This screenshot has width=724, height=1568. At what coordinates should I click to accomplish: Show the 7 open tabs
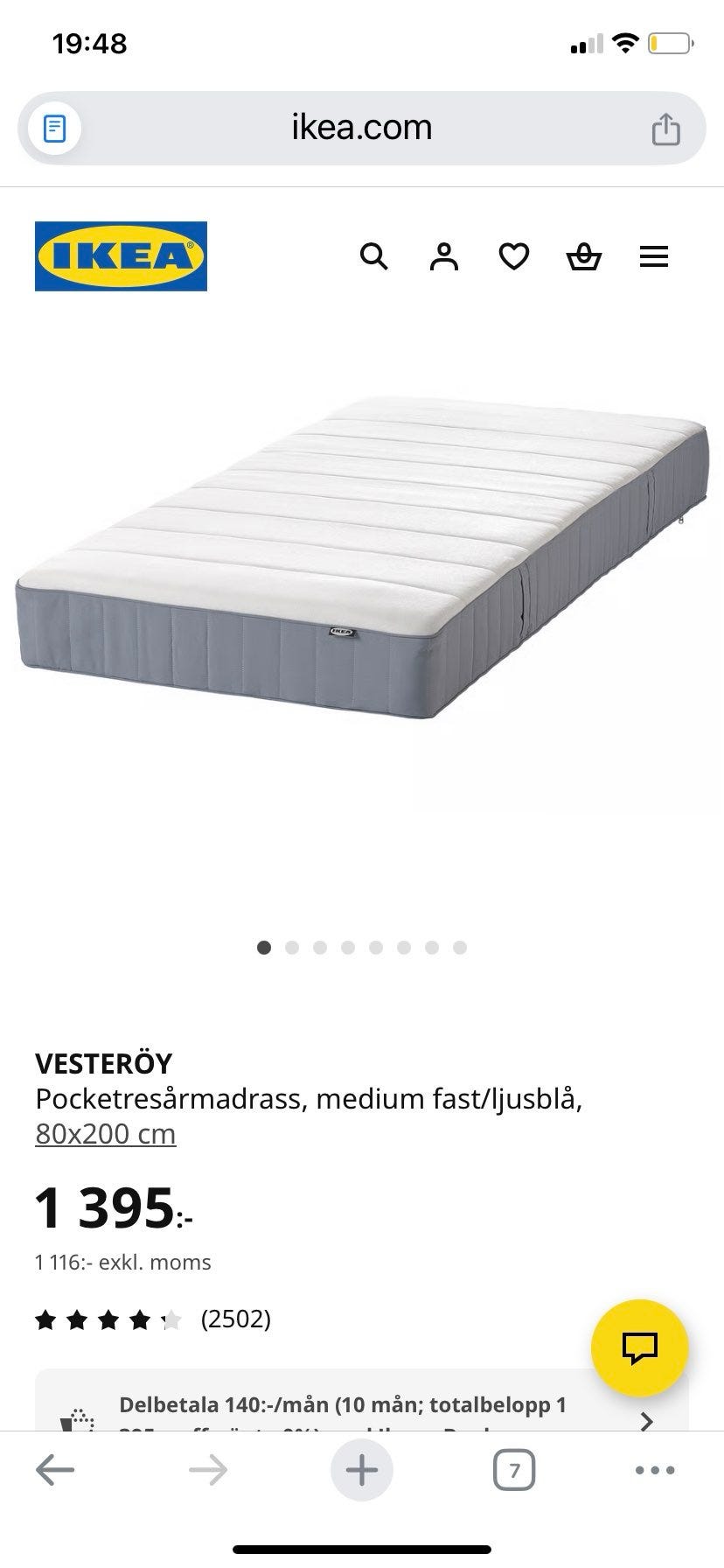tap(513, 1470)
